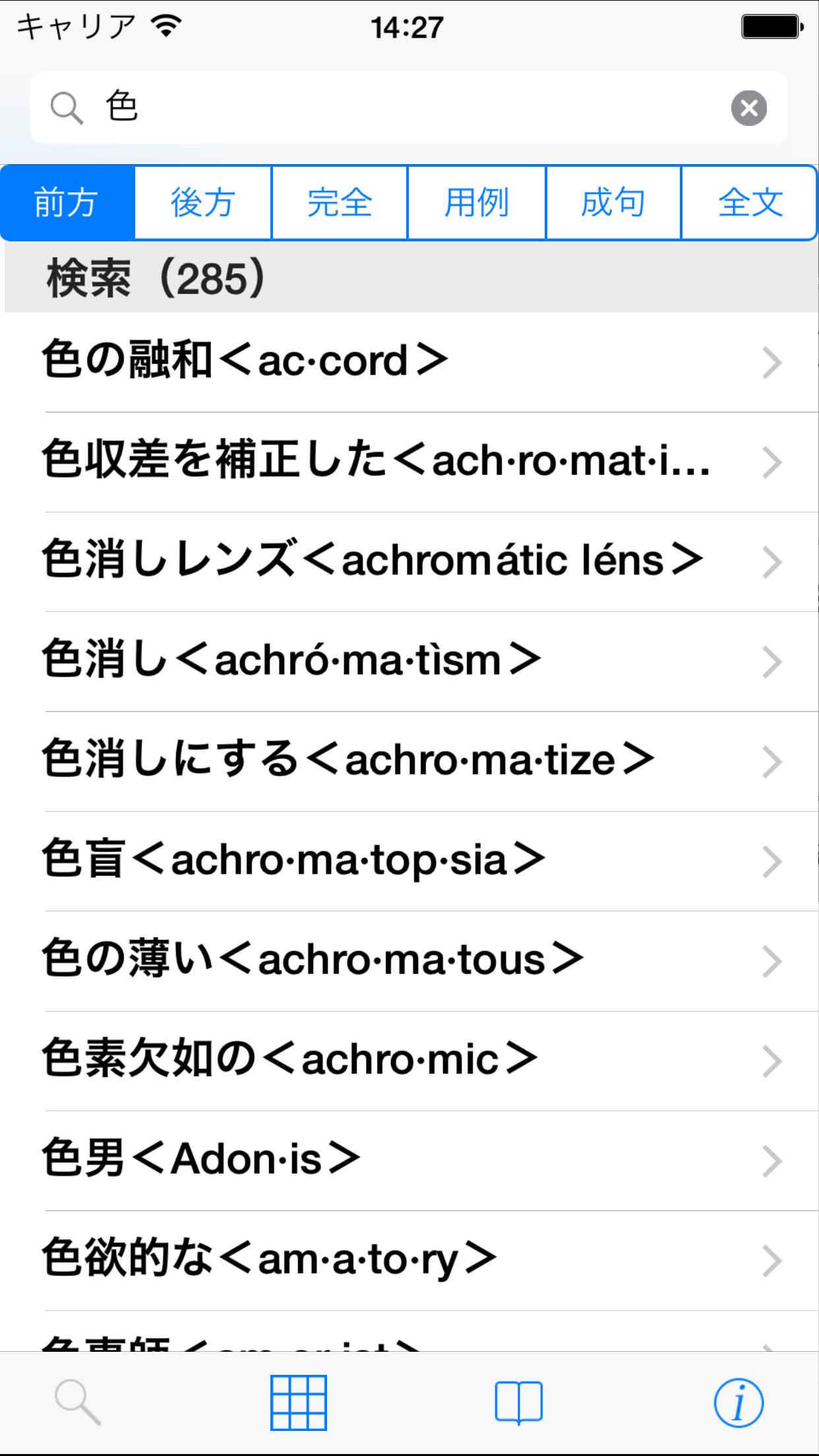Open the grid view in bottom toolbar
Image resolution: width=819 pixels, height=1456 pixels.
coord(299,1403)
